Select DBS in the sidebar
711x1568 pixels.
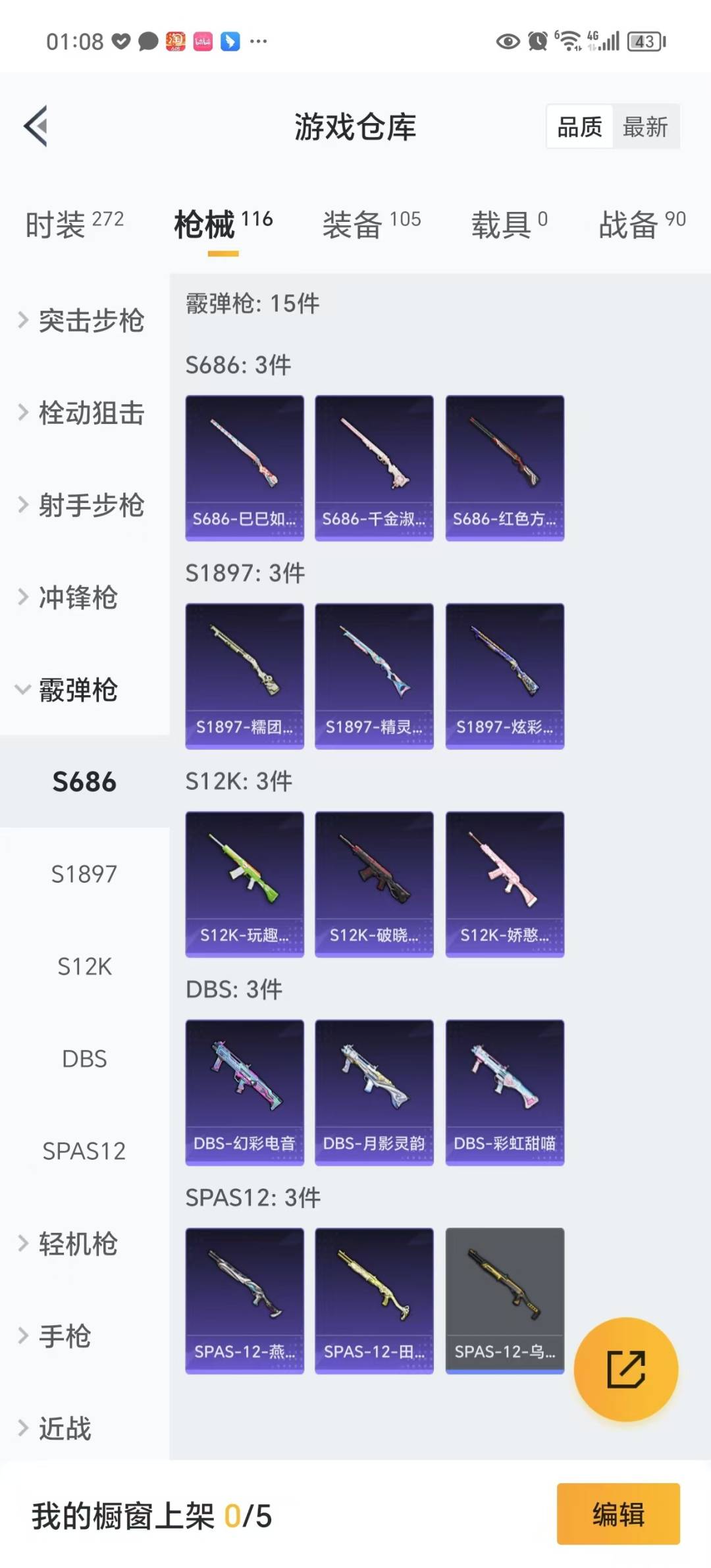[84, 1058]
